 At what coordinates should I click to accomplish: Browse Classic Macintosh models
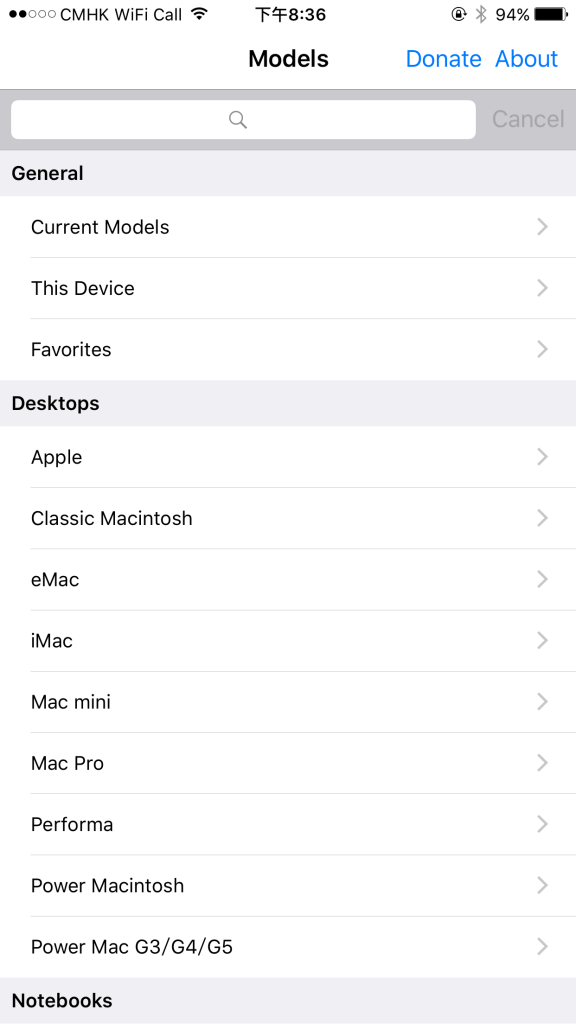point(288,518)
